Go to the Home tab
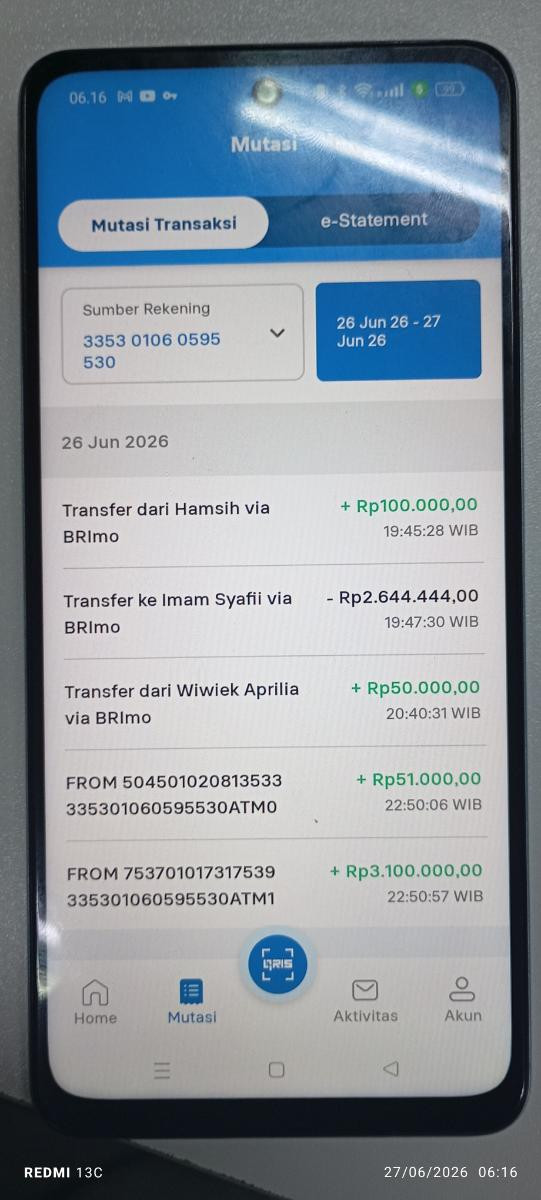Screen dimensions: 541x1200 [x=95, y=1002]
